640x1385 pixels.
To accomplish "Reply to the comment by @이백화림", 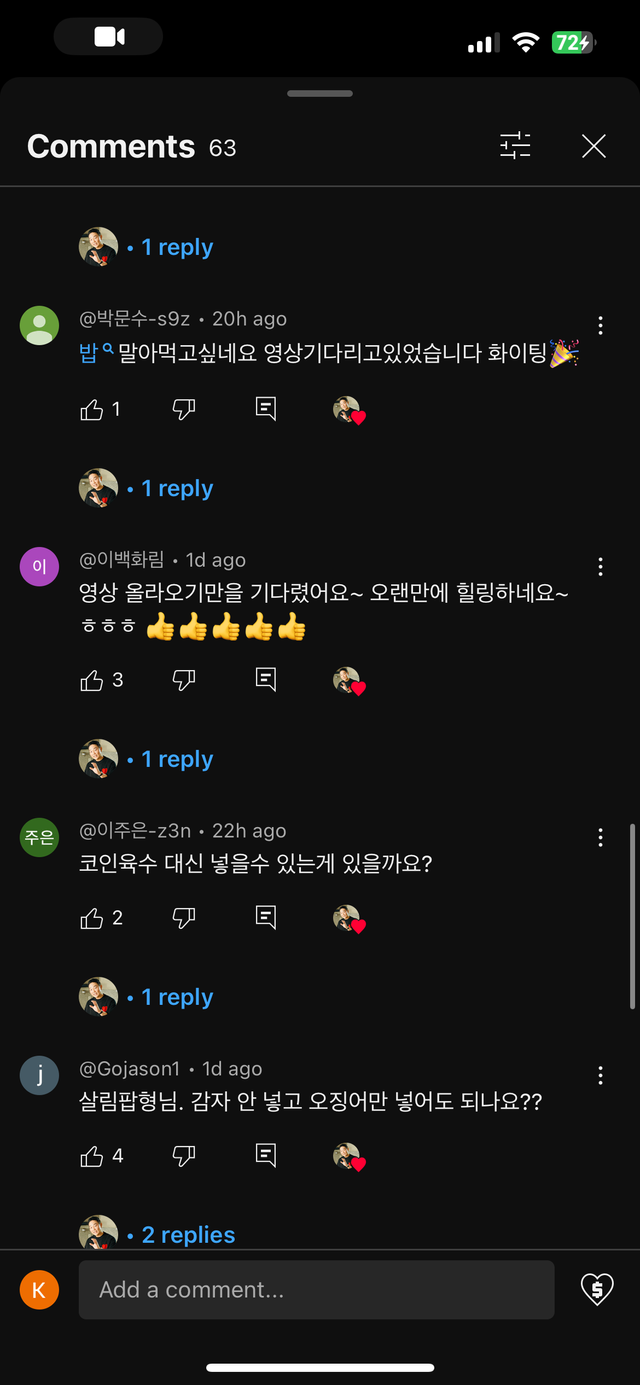I will point(266,680).
